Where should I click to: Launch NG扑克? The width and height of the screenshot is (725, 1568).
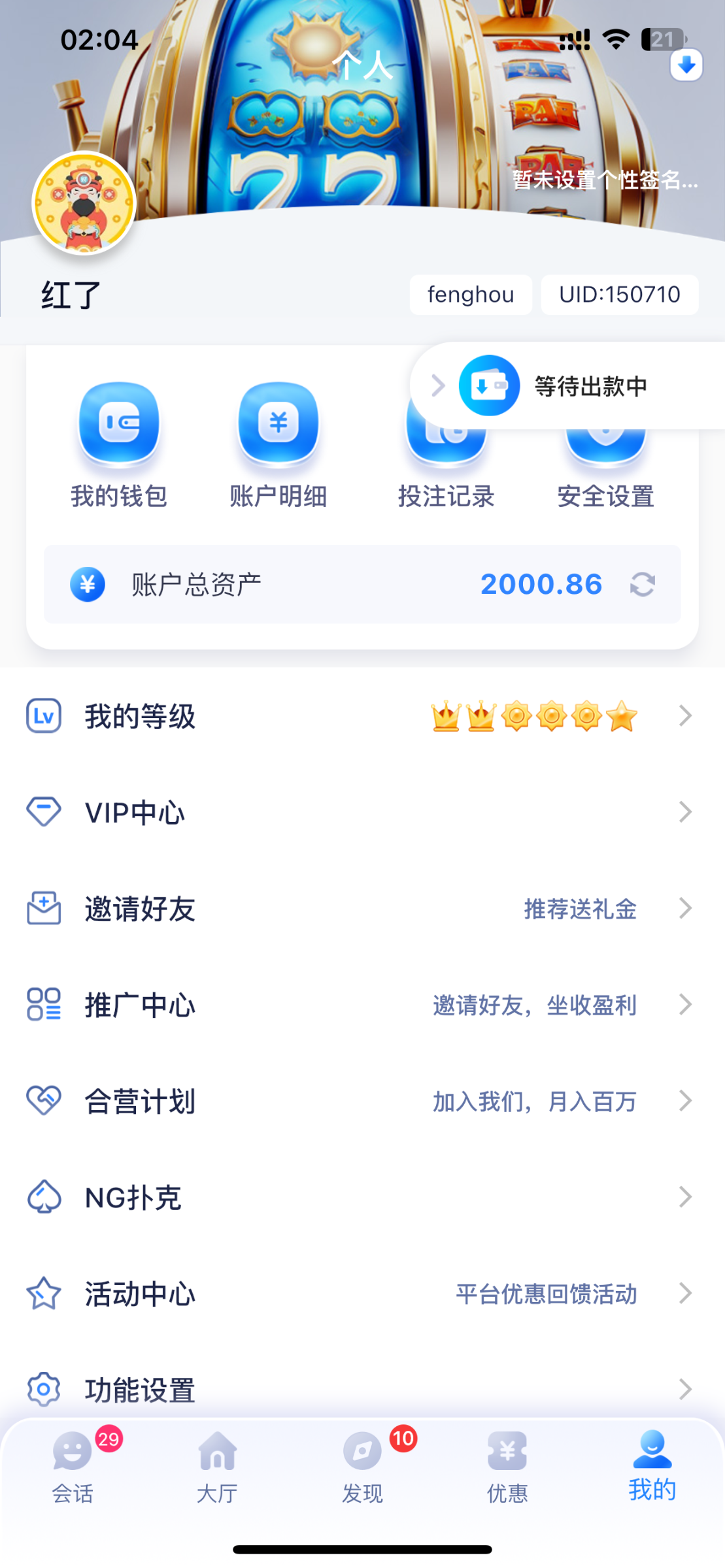pos(362,1197)
